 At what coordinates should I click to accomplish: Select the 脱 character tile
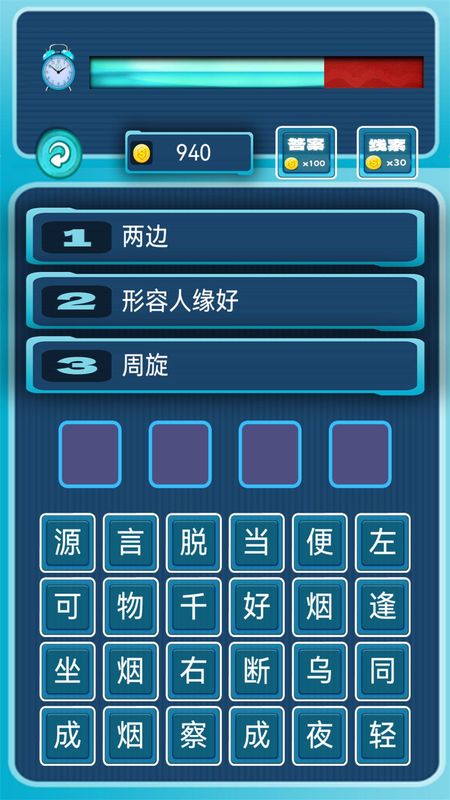193,542
